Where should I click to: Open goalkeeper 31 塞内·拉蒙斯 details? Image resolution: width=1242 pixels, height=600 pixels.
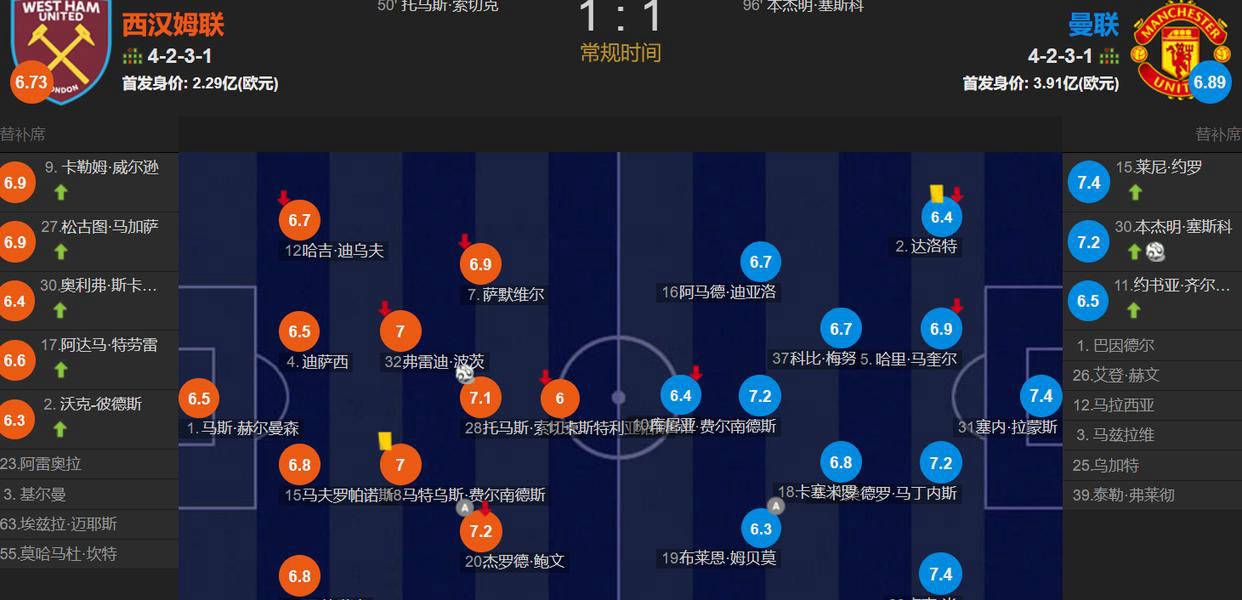[1040, 397]
